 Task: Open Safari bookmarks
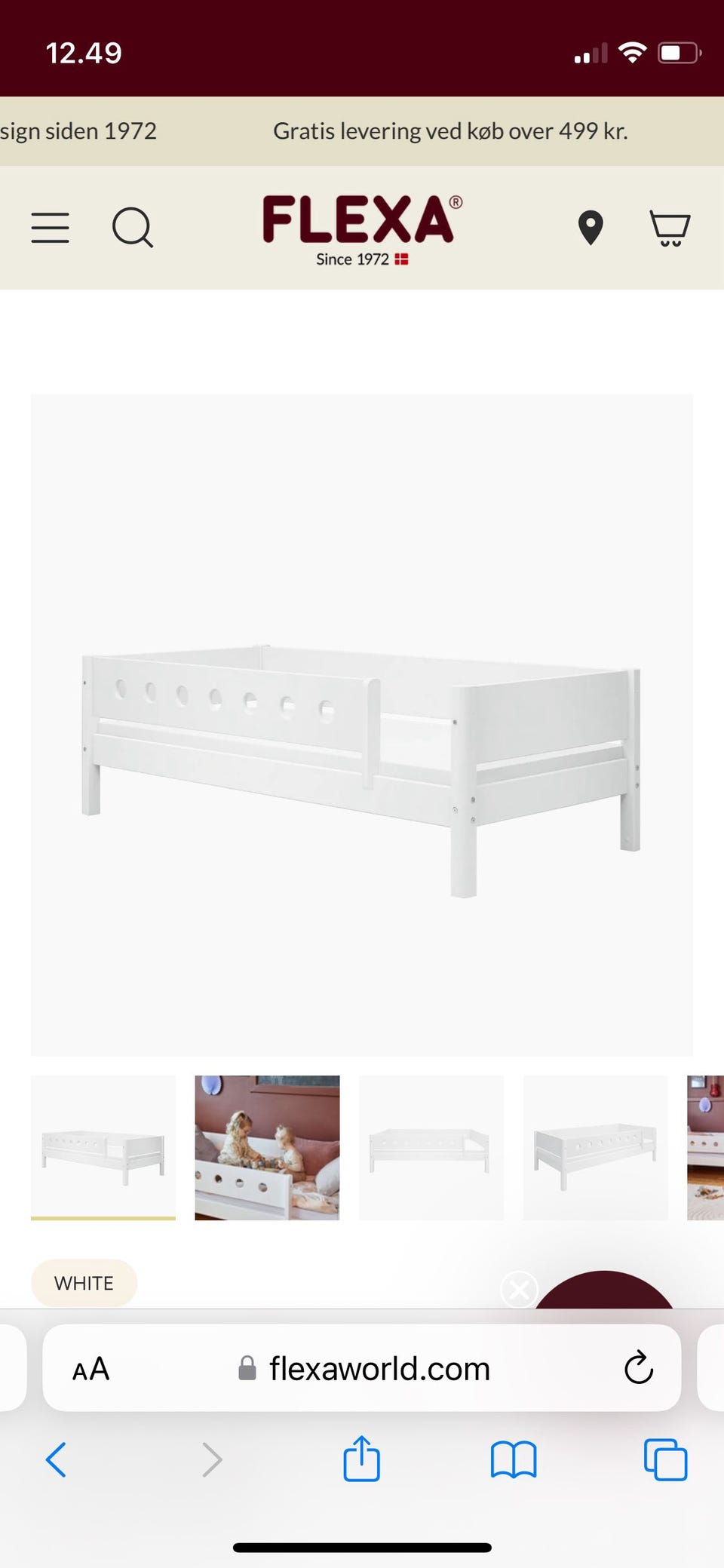[x=513, y=1459]
